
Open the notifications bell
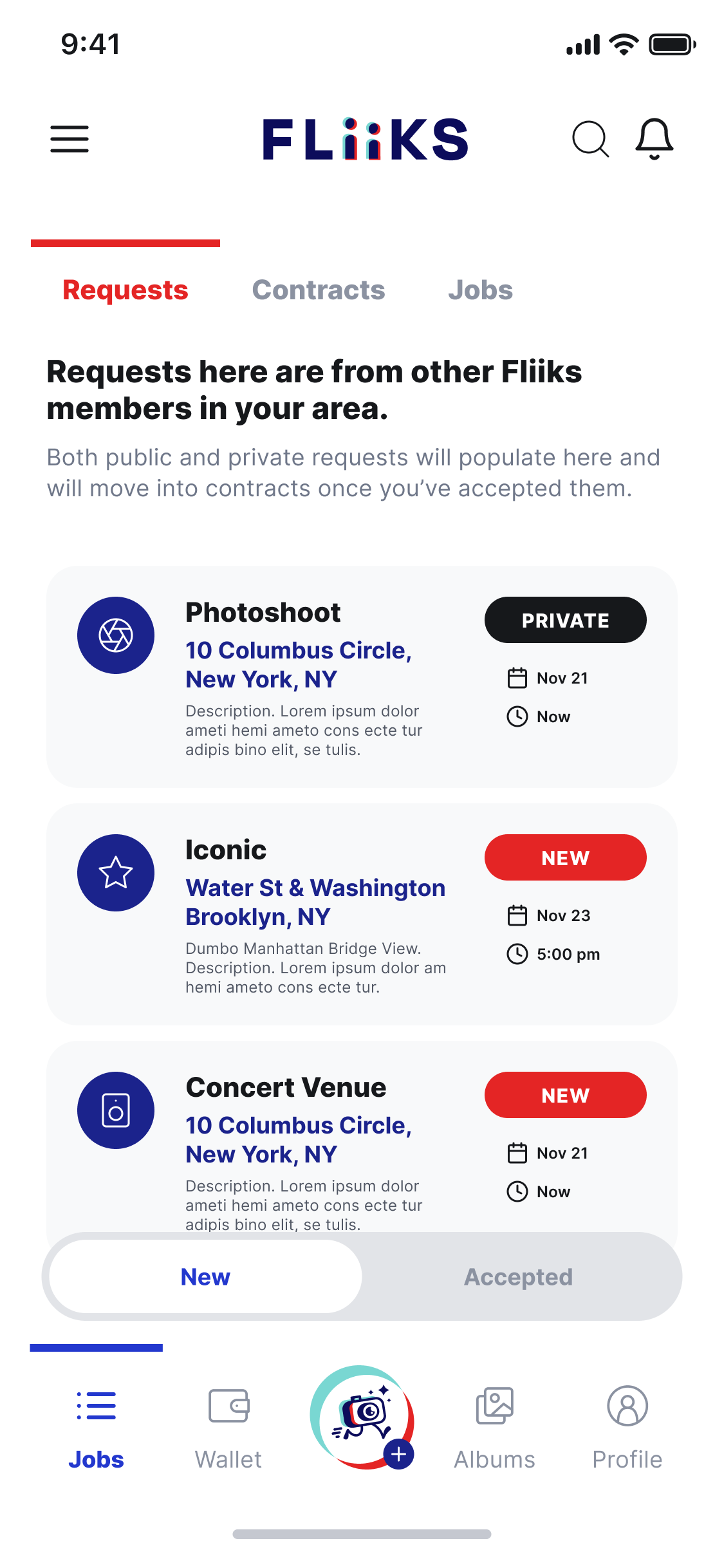(x=654, y=139)
